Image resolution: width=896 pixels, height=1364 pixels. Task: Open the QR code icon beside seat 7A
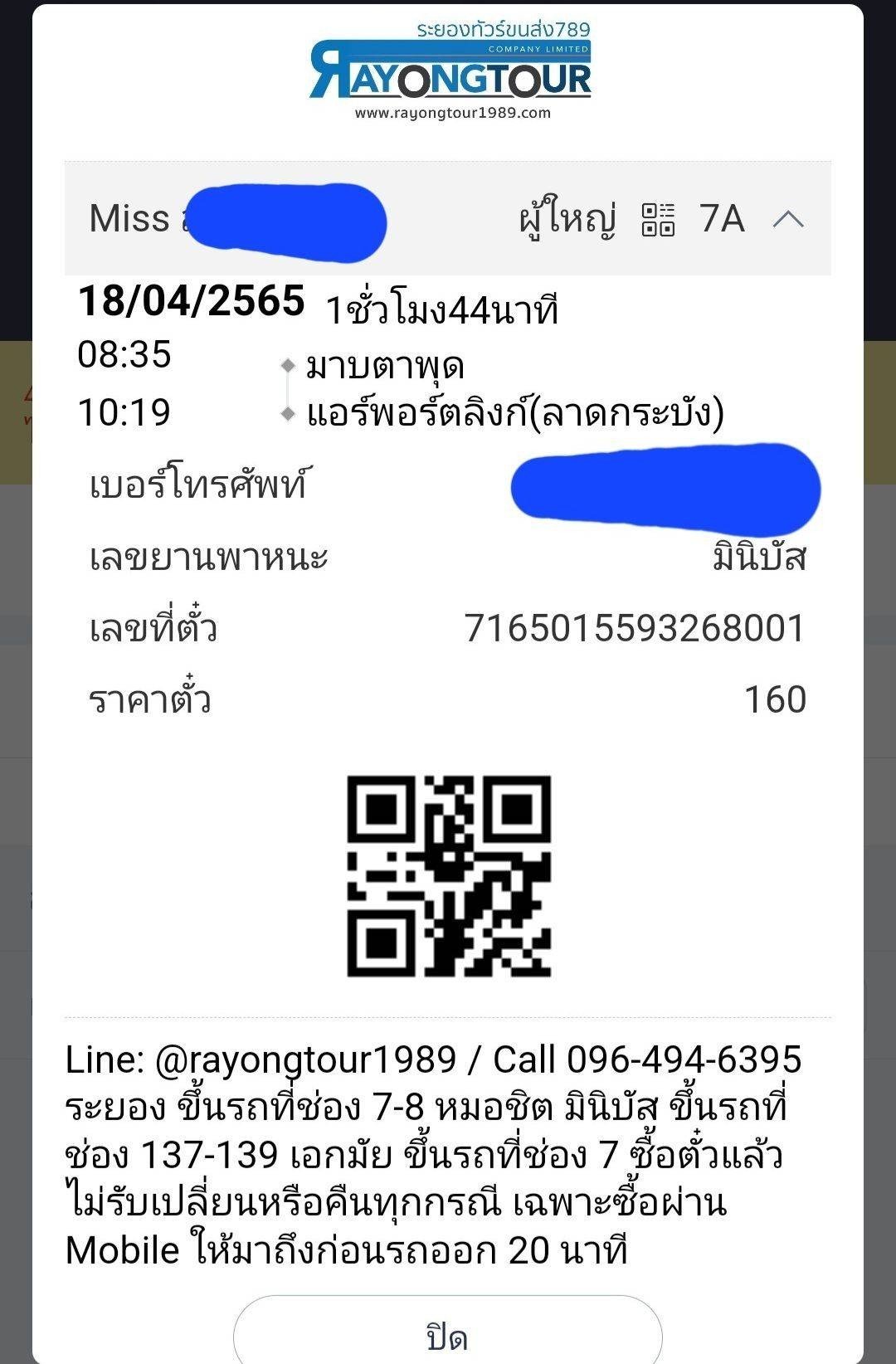tap(658, 218)
